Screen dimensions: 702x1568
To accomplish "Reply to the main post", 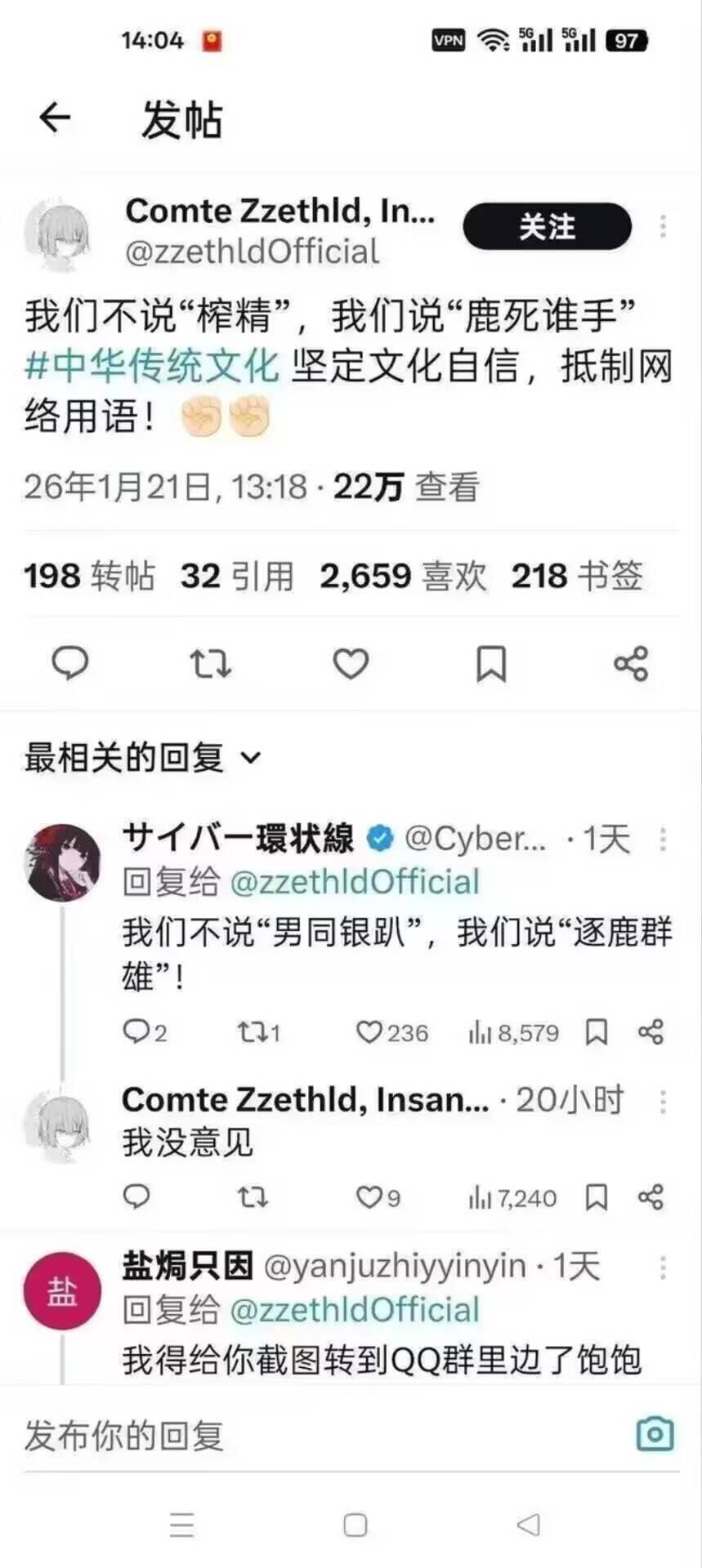I will pos(70,663).
